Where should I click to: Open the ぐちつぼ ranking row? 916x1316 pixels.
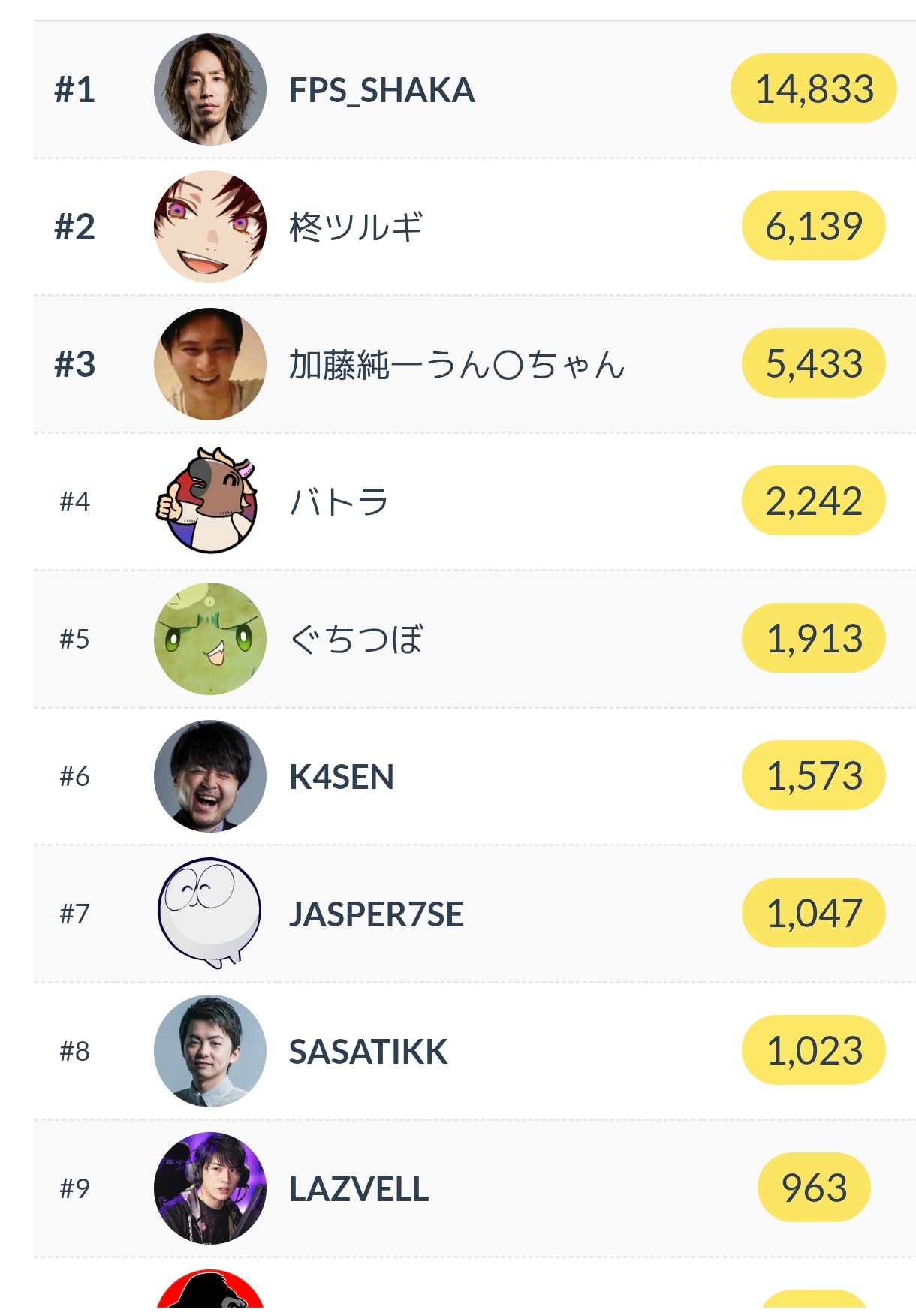coord(356,639)
